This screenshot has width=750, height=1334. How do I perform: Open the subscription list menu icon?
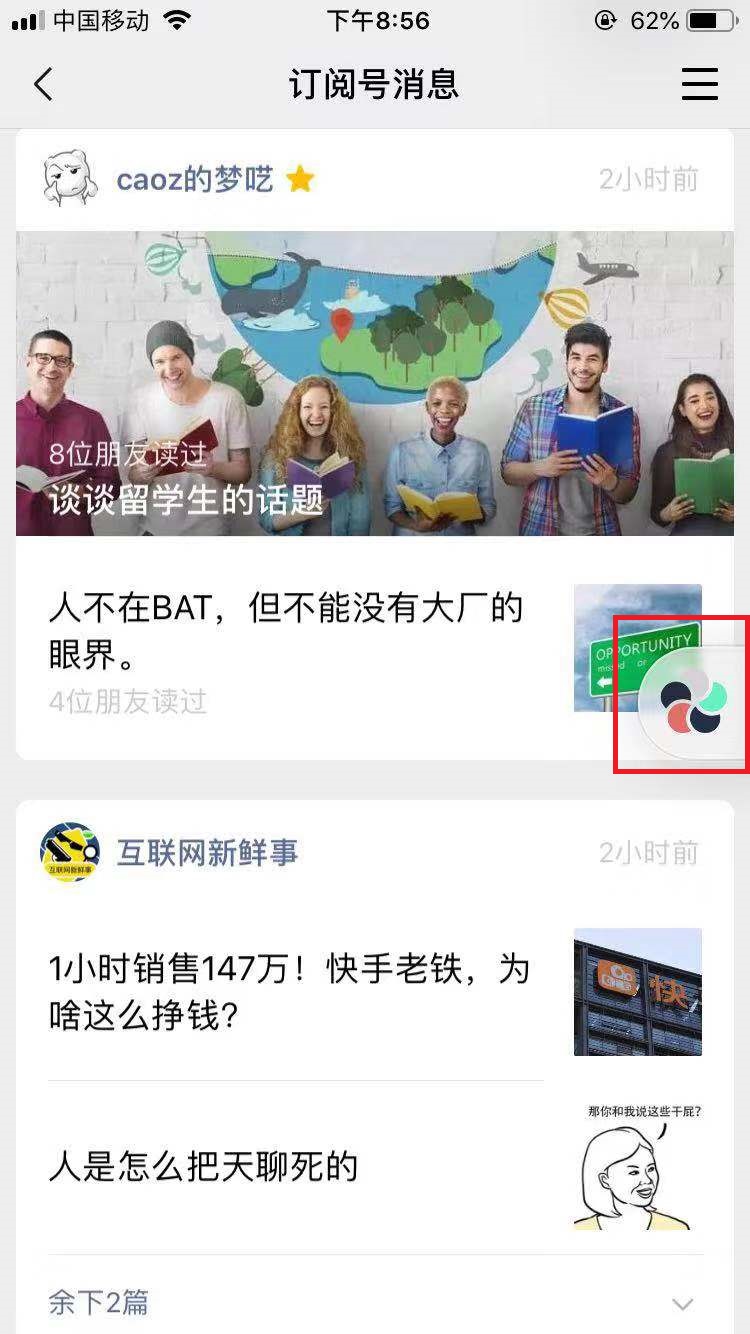click(700, 84)
